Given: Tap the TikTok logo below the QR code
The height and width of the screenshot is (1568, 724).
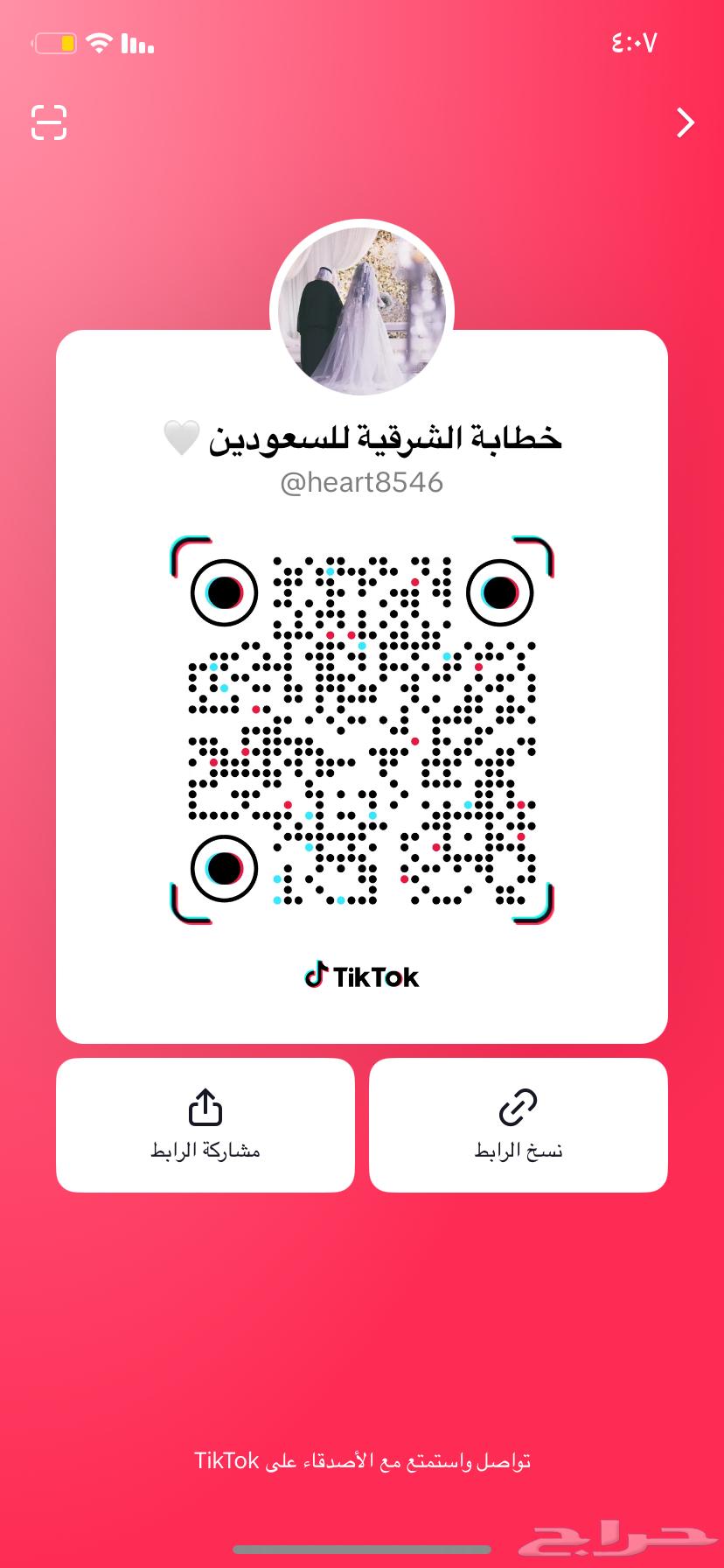Looking at the screenshot, I should pos(361,975).
